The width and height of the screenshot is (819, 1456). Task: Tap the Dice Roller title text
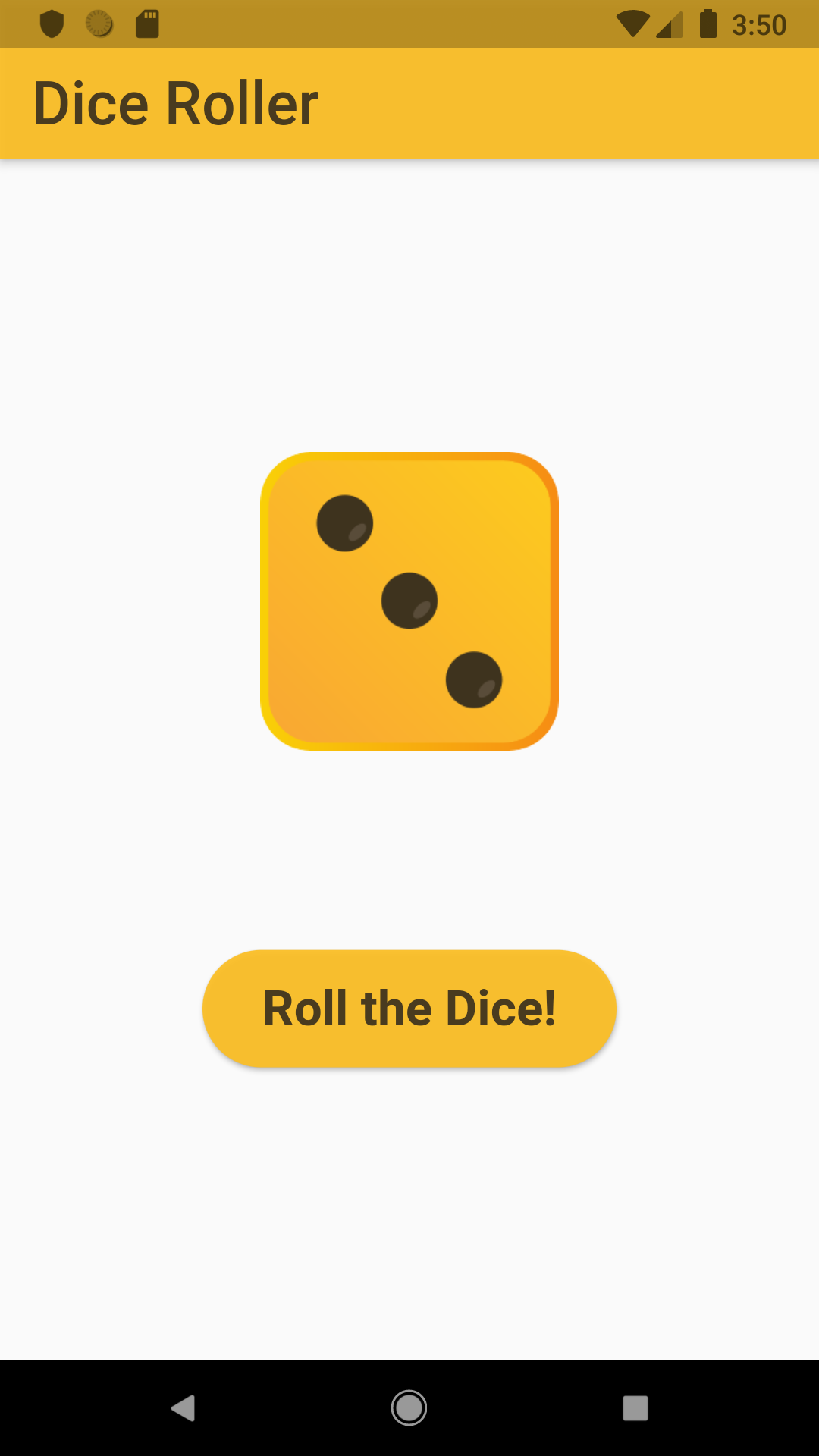[x=176, y=102]
